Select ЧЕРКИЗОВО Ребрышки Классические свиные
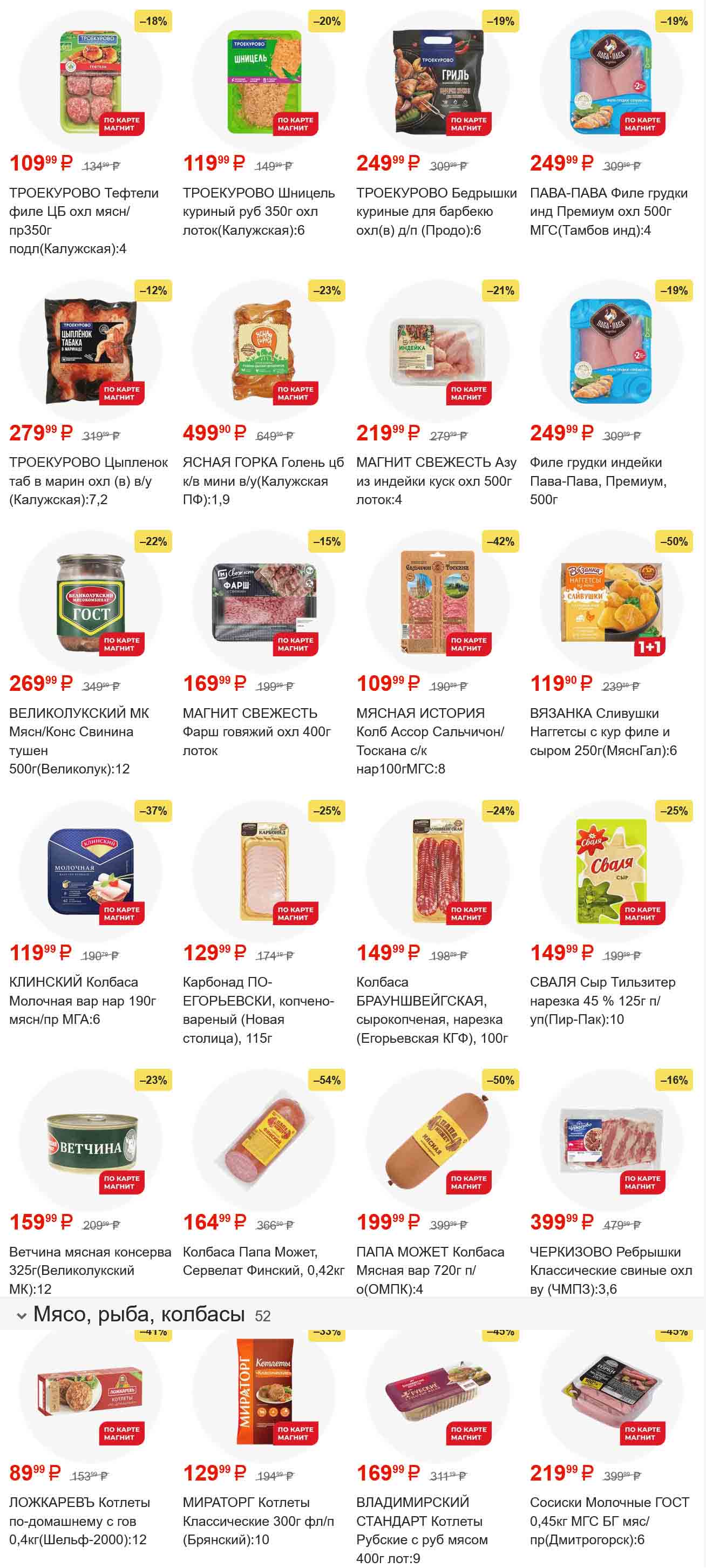This screenshot has width=706, height=1568. pyautogui.click(x=610, y=1141)
